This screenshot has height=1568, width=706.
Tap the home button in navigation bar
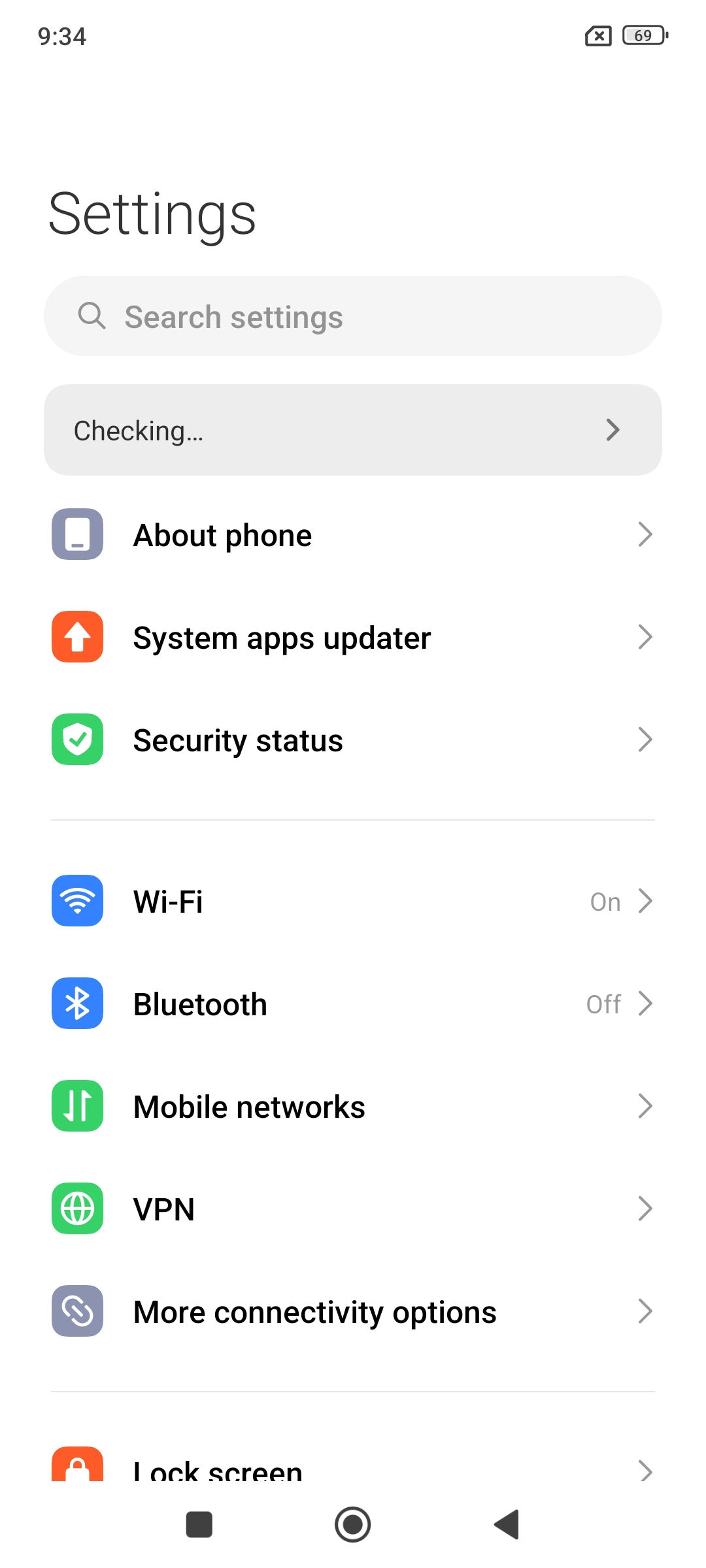[x=353, y=1525]
